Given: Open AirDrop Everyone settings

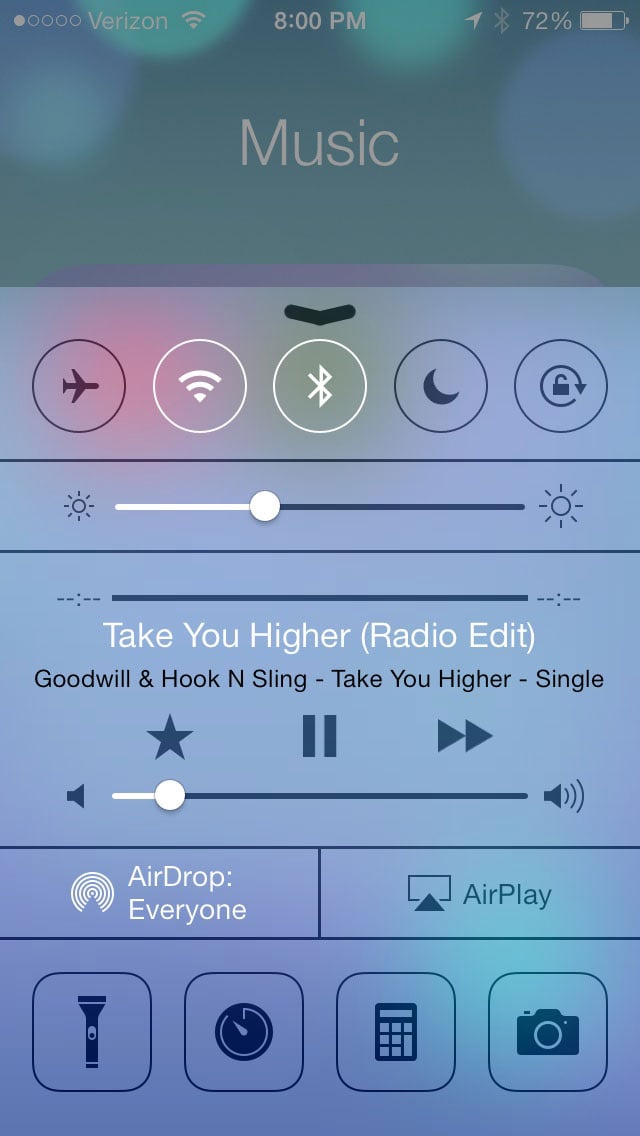Looking at the screenshot, I should [x=159, y=893].
